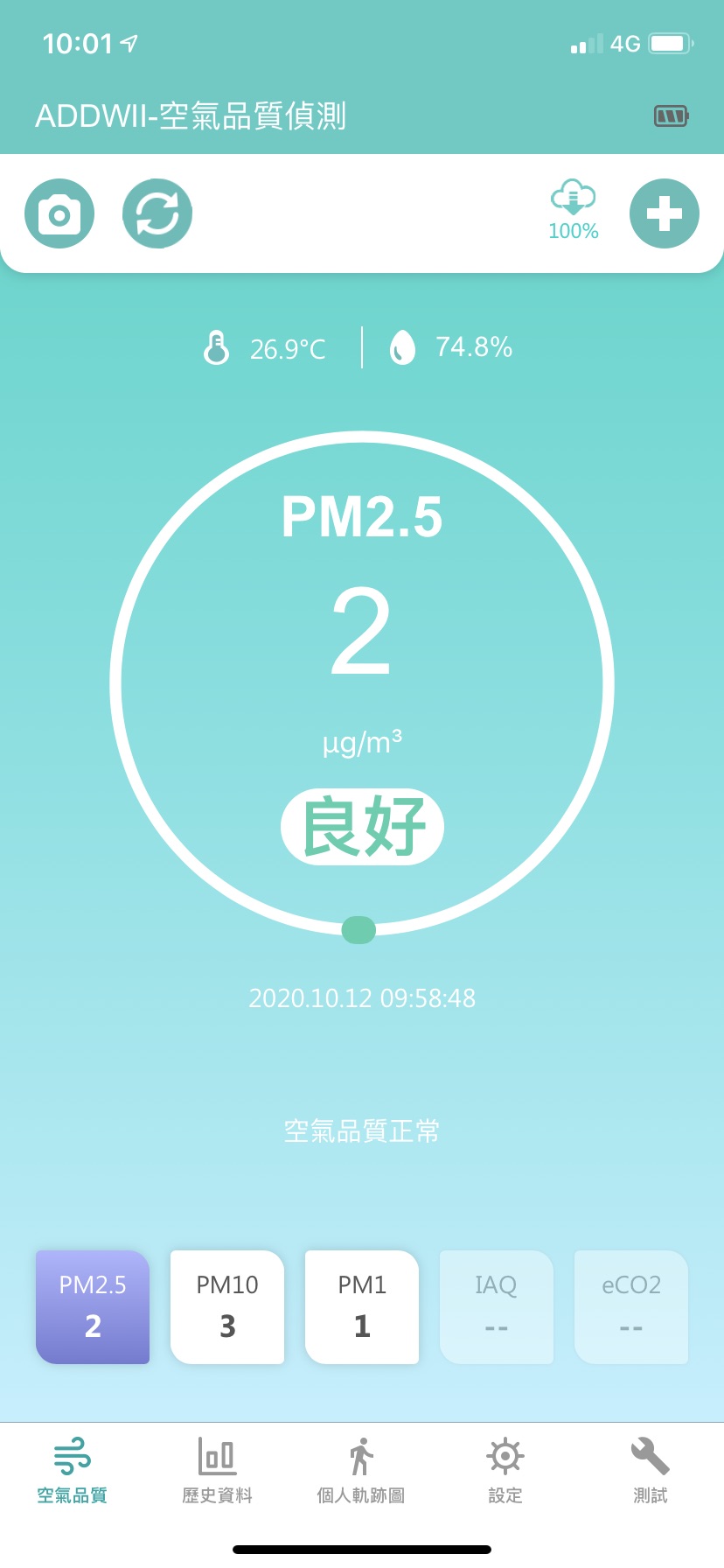Add a device with the plus button

point(665,213)
